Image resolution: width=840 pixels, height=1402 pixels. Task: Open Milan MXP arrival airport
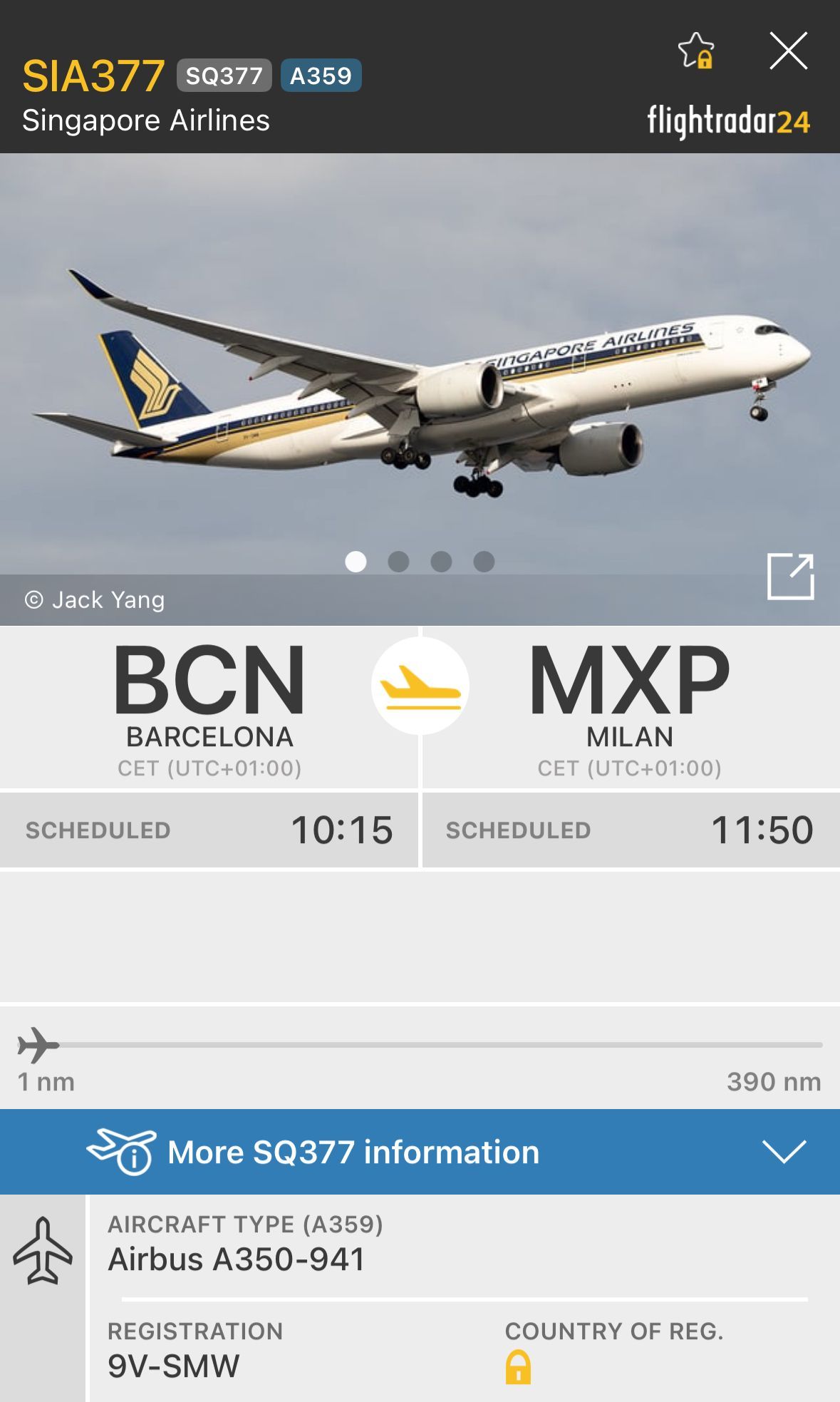(x=631, y=708)
